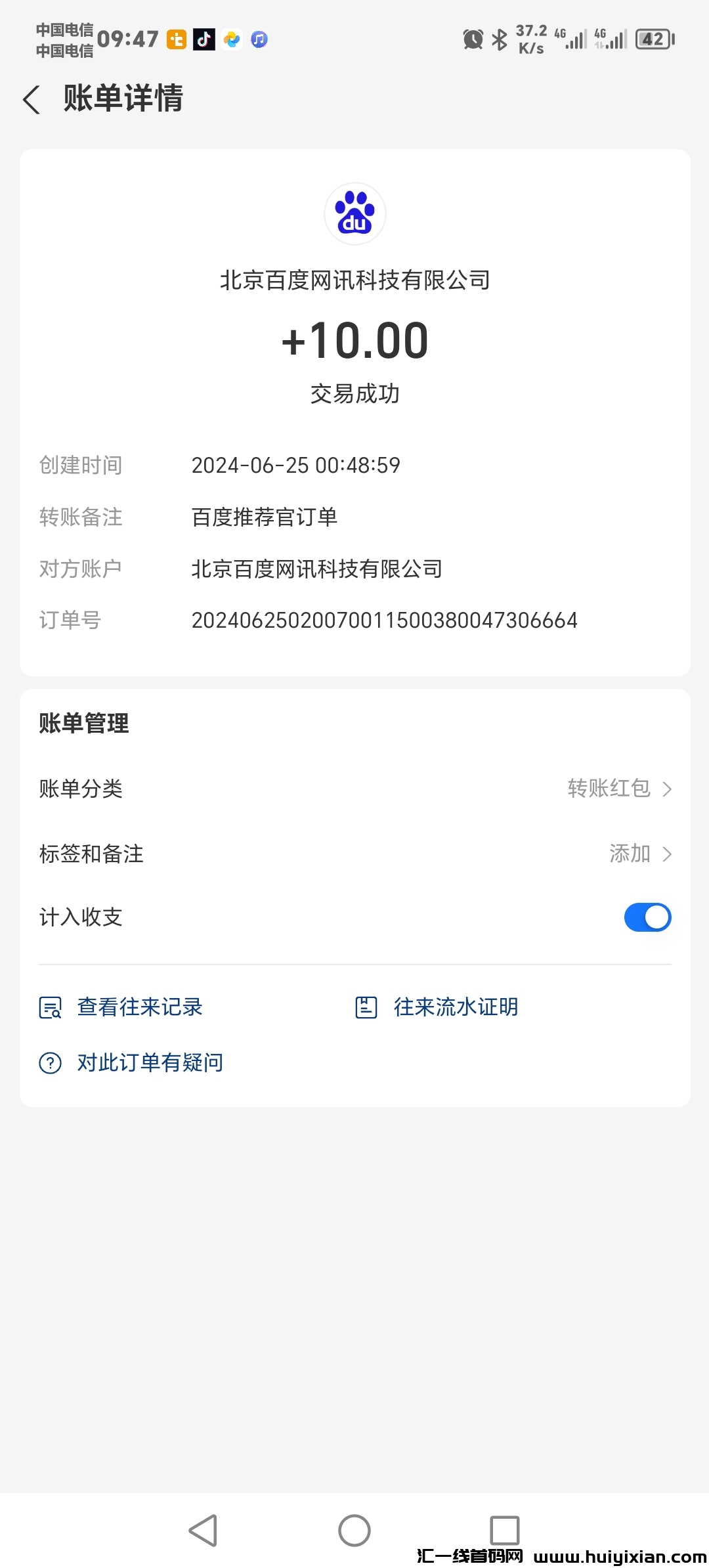709x1568 pixels.
Task: Tap the home circle navigation button
Action: click(x=354, y=1530)
